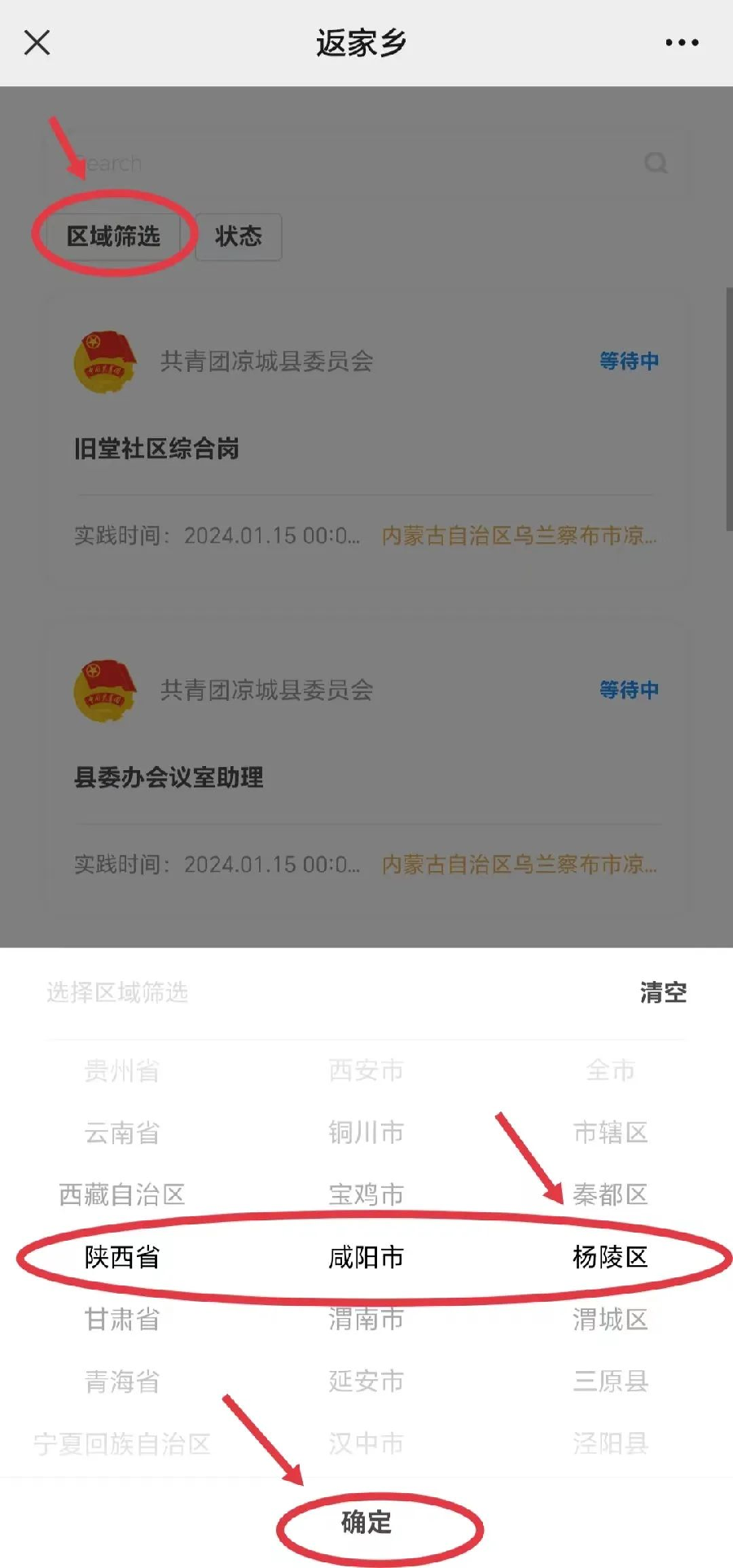
Task: Open the three-dot overflow menu
Action: (682, 42)
